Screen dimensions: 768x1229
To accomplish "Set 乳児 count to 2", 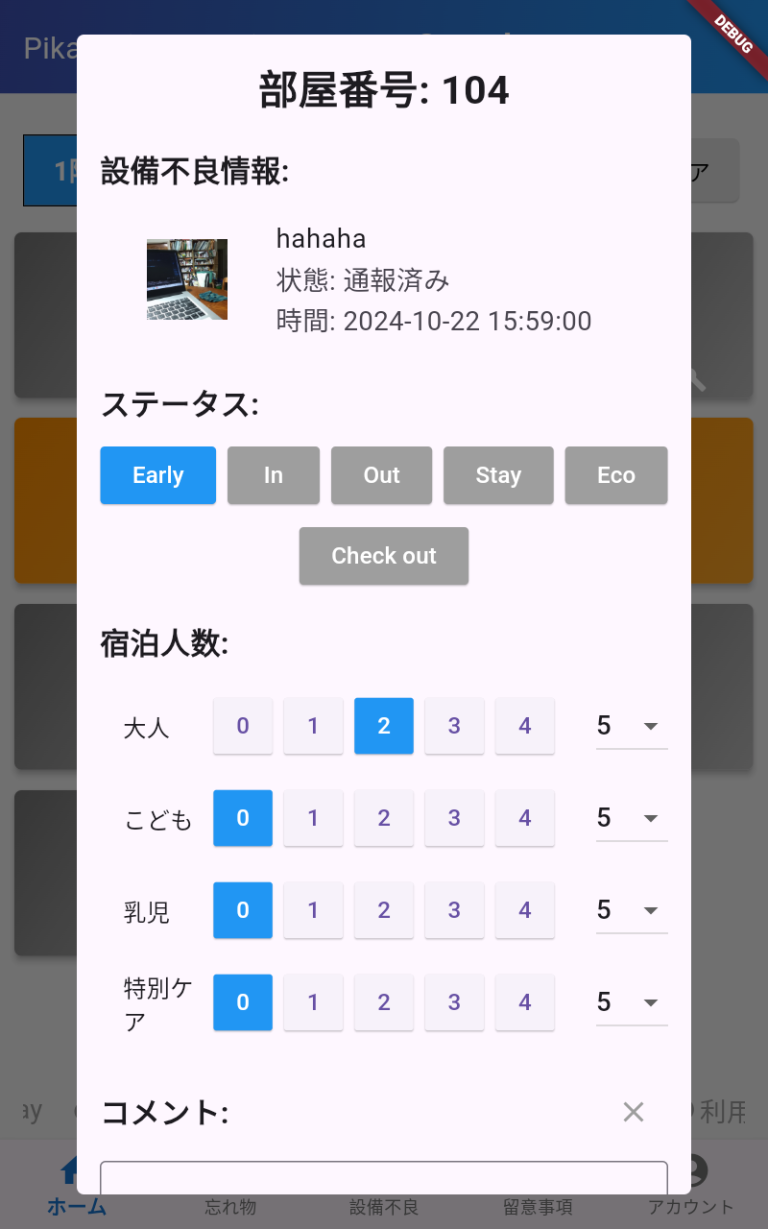I will 383,910.
